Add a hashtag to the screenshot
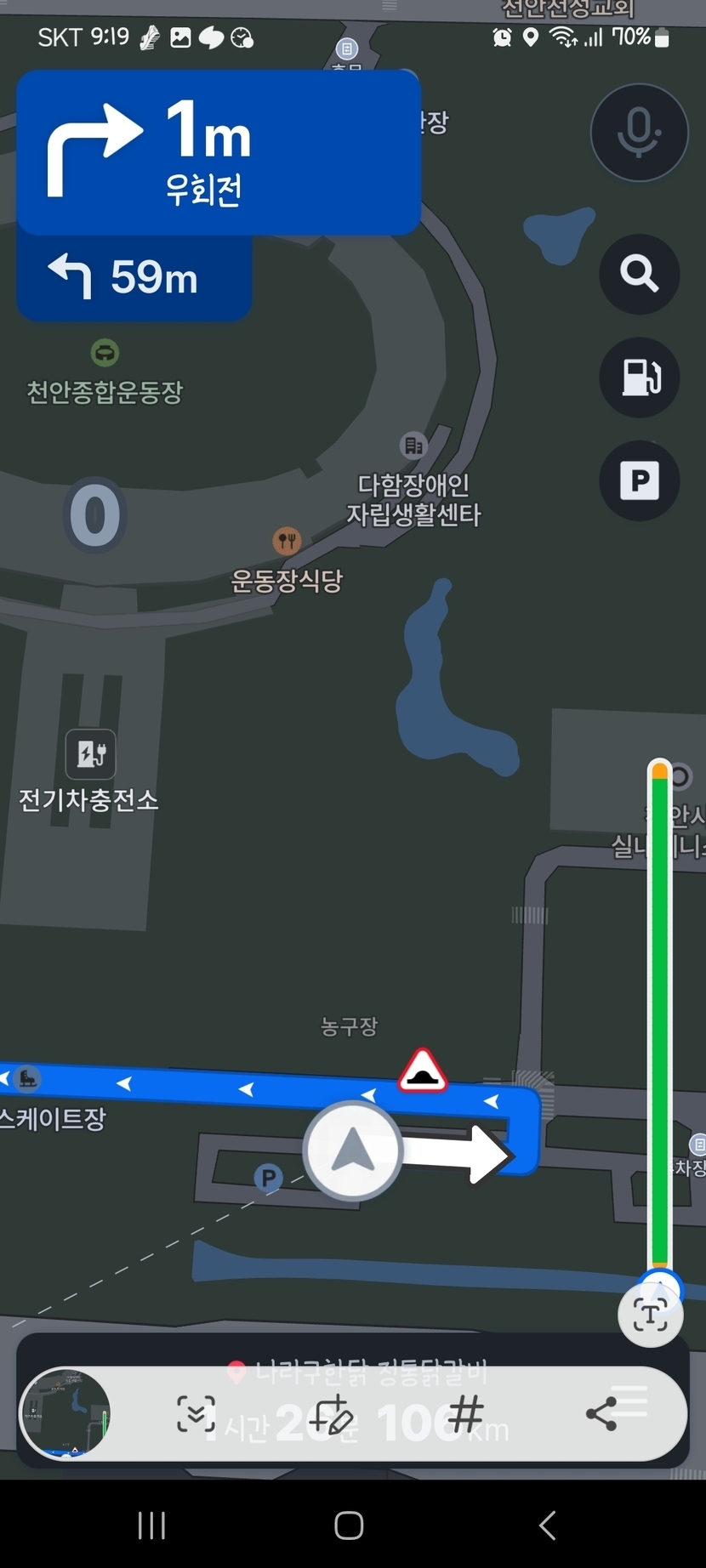Image resolution: width=706 pixels, height=1568 pixels. click(x=466, y=1415)
